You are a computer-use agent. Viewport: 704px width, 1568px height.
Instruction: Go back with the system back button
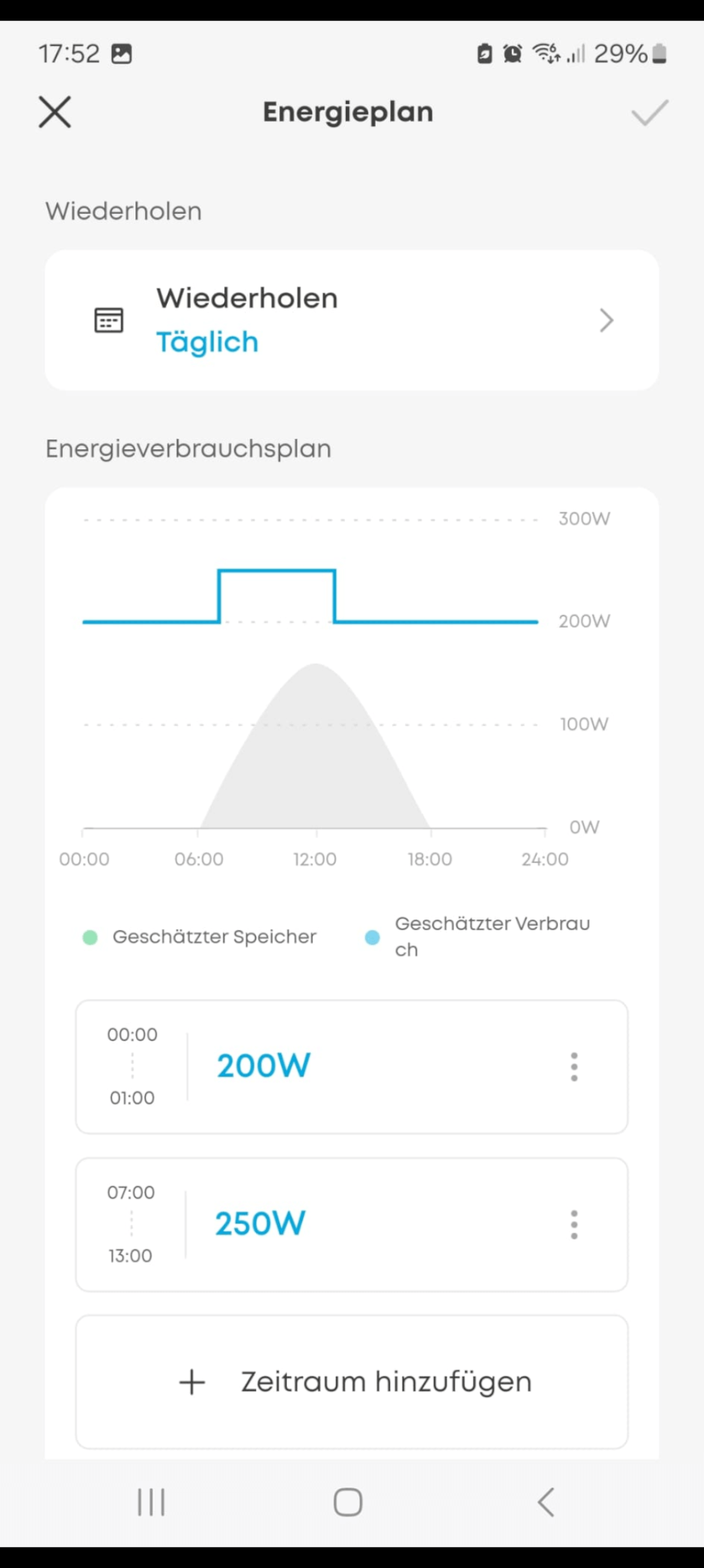[546, 1502]
